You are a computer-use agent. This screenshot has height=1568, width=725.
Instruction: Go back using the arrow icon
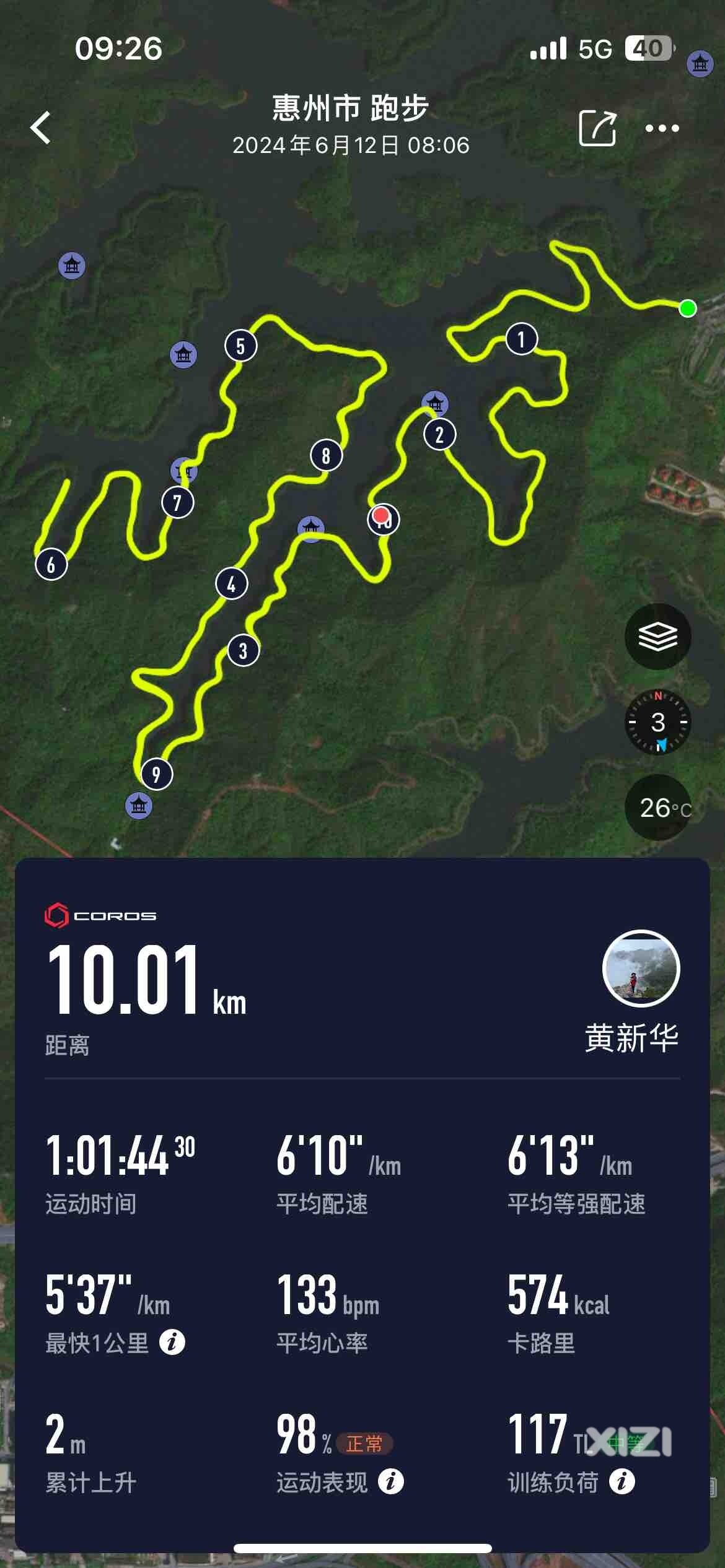41,128
